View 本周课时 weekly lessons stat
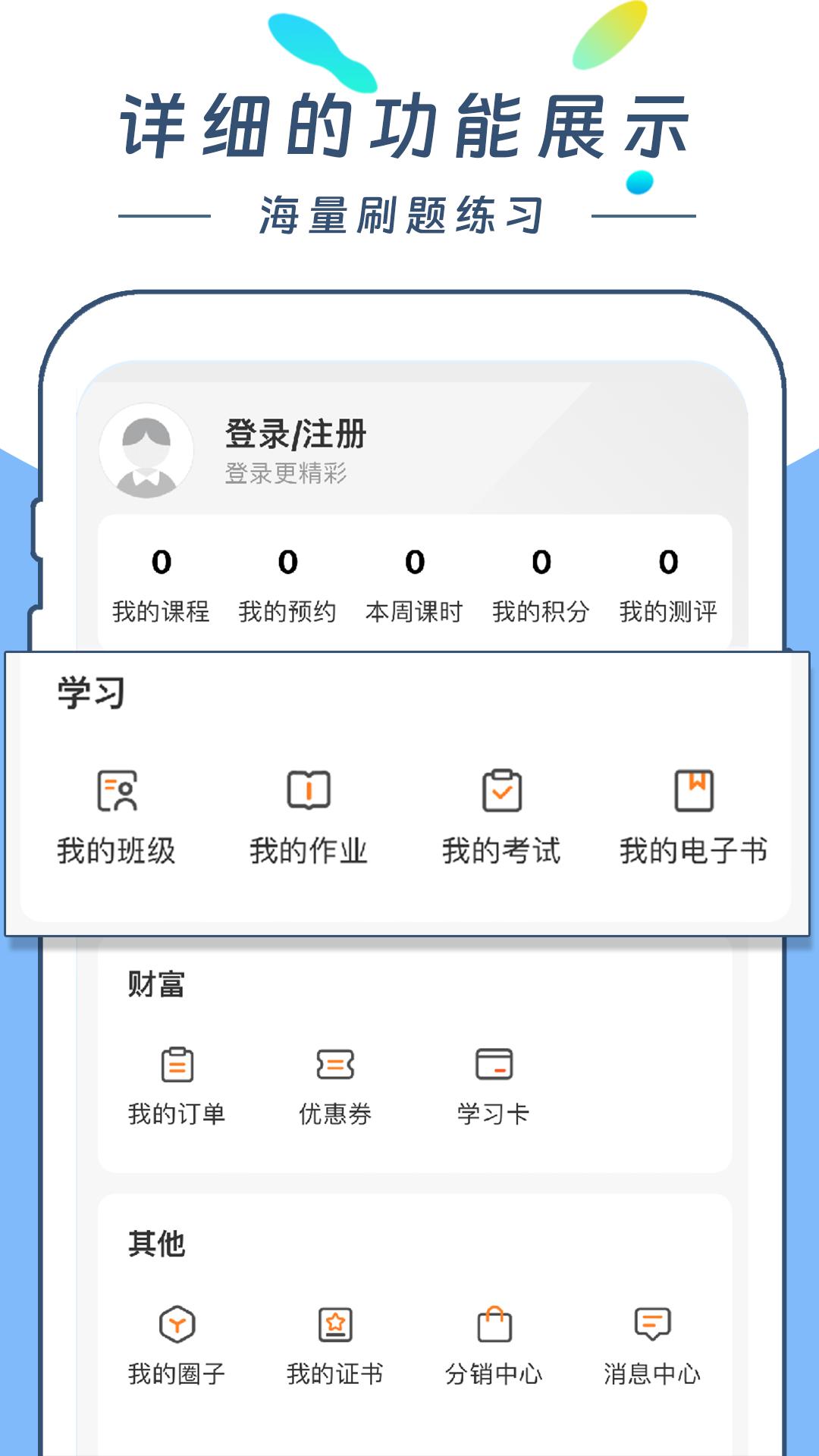Screen dimensions: 819x1456 pos(413,584)
